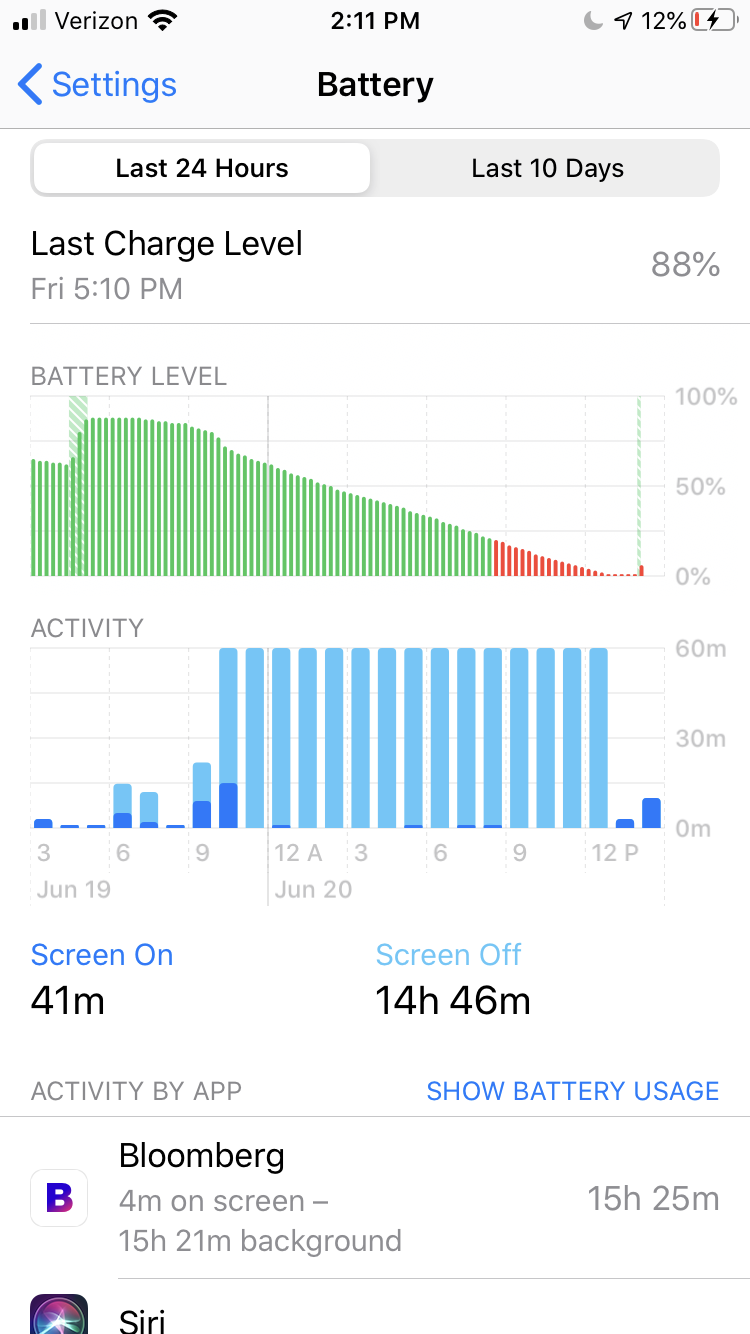
Task: Switch to Last 10 Days view
Action: coord(547,168)
